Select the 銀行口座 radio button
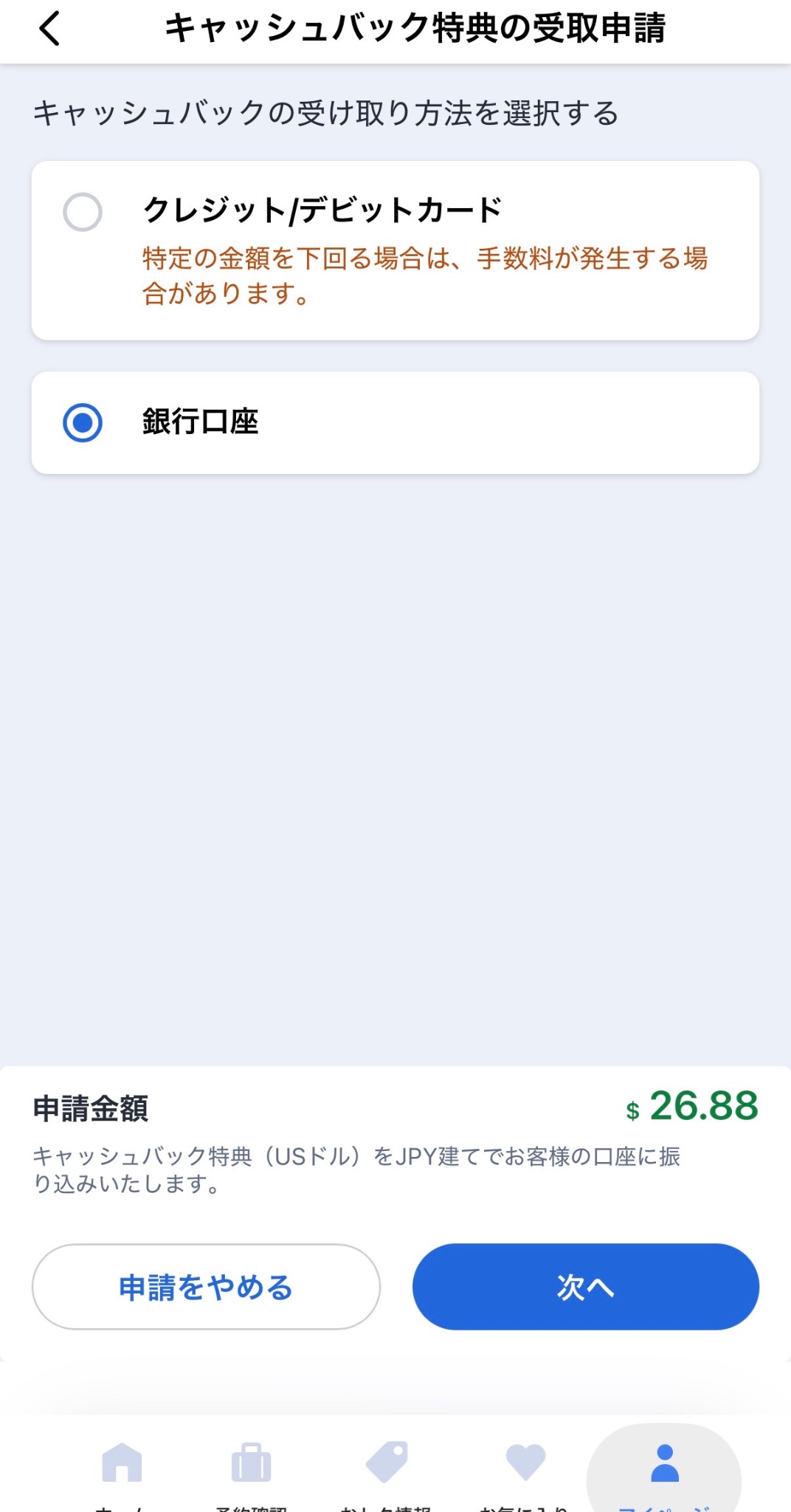 point(82,422)
